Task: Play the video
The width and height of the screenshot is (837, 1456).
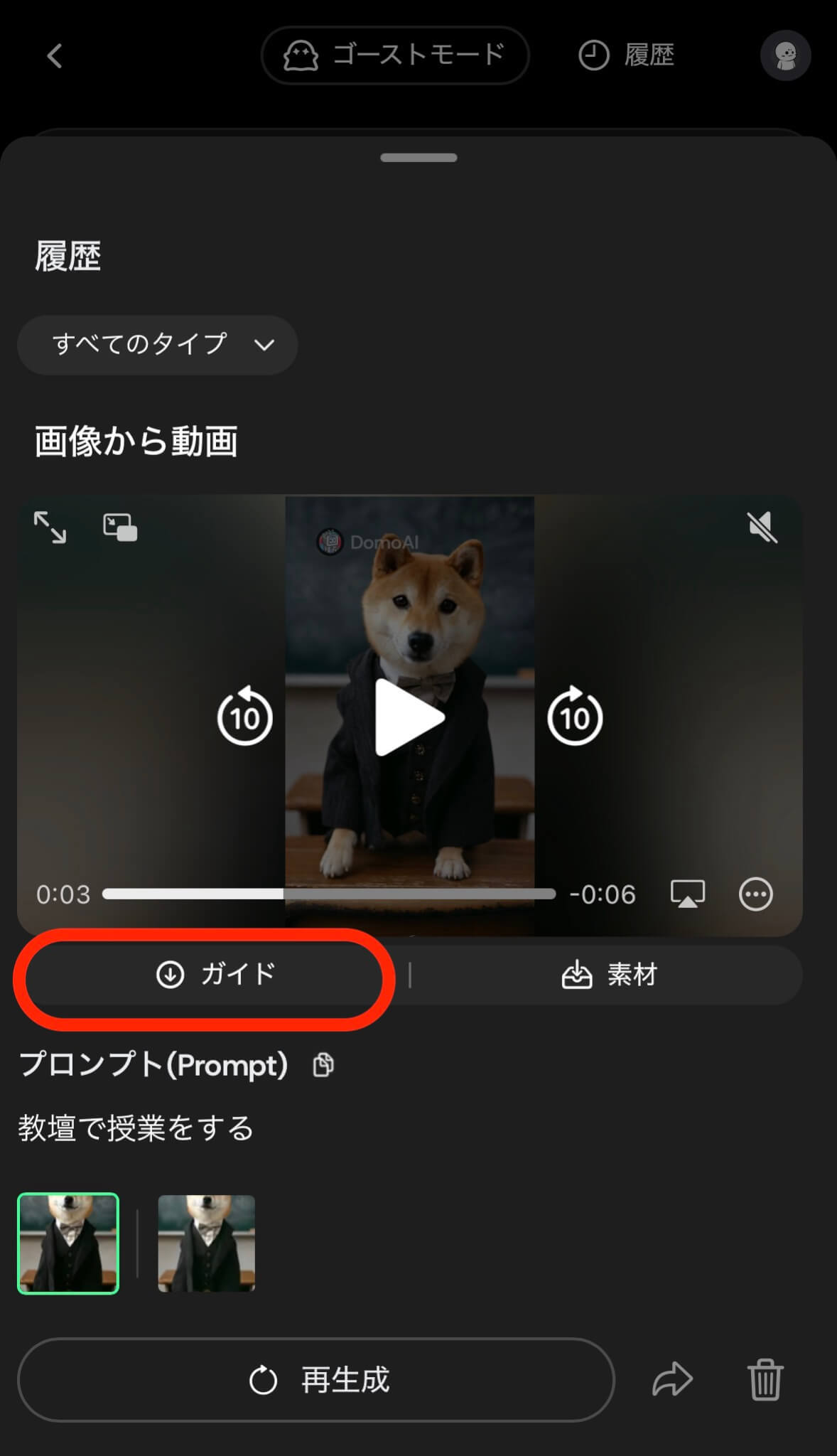Action: (x=409, y=717)
